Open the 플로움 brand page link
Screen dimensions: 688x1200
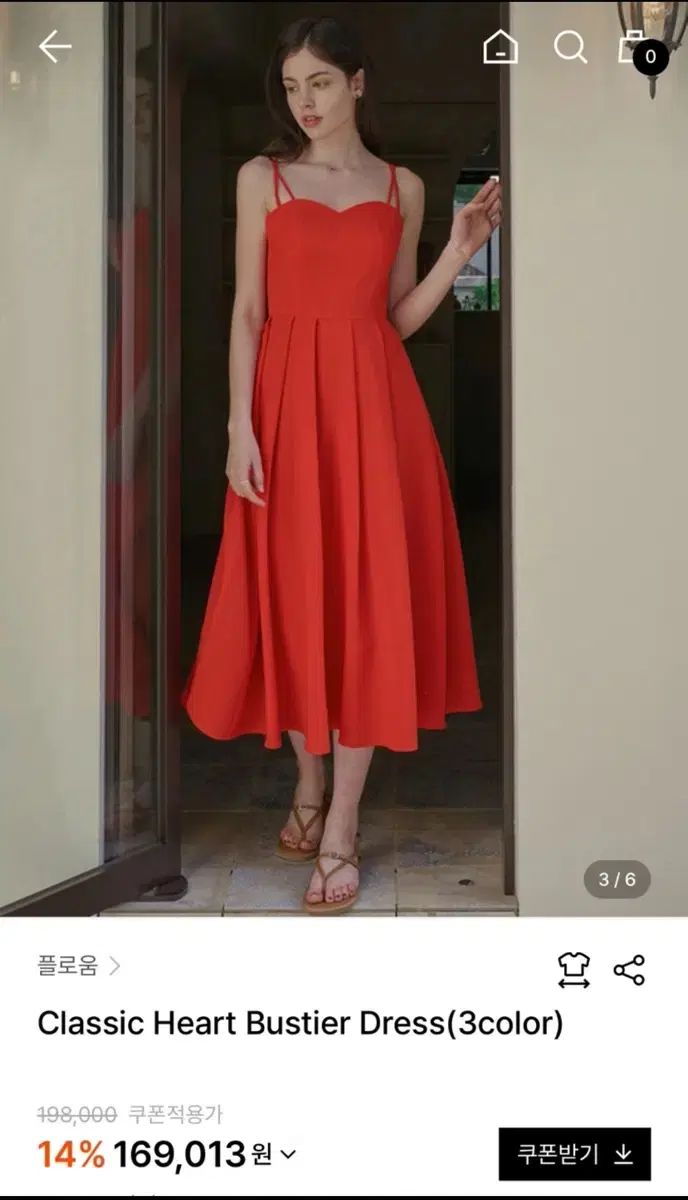[x=79, y=966]
